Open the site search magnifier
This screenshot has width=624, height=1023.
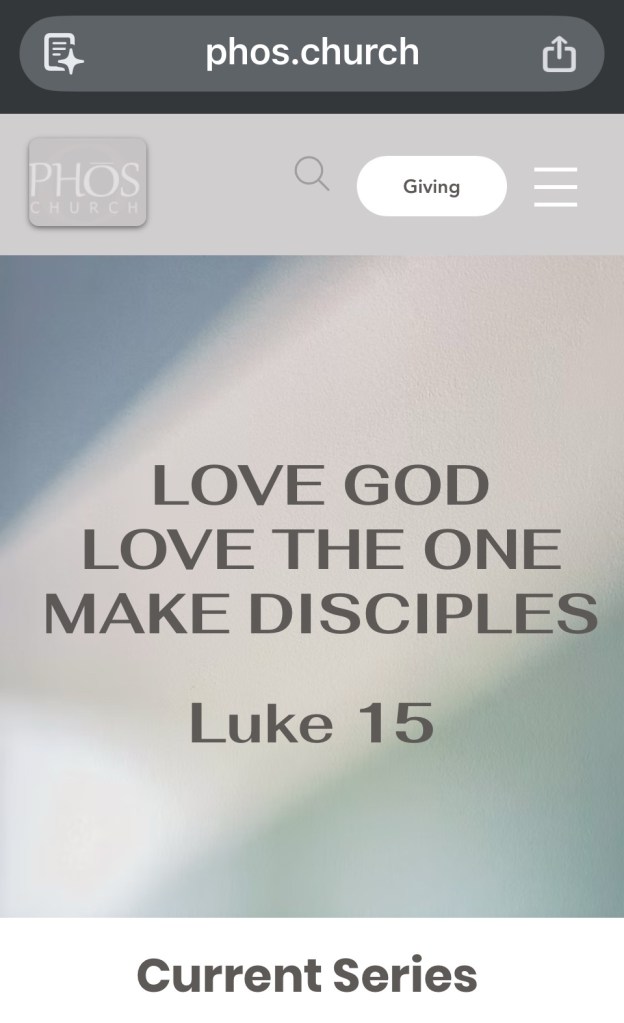click(x=312, y=175)
